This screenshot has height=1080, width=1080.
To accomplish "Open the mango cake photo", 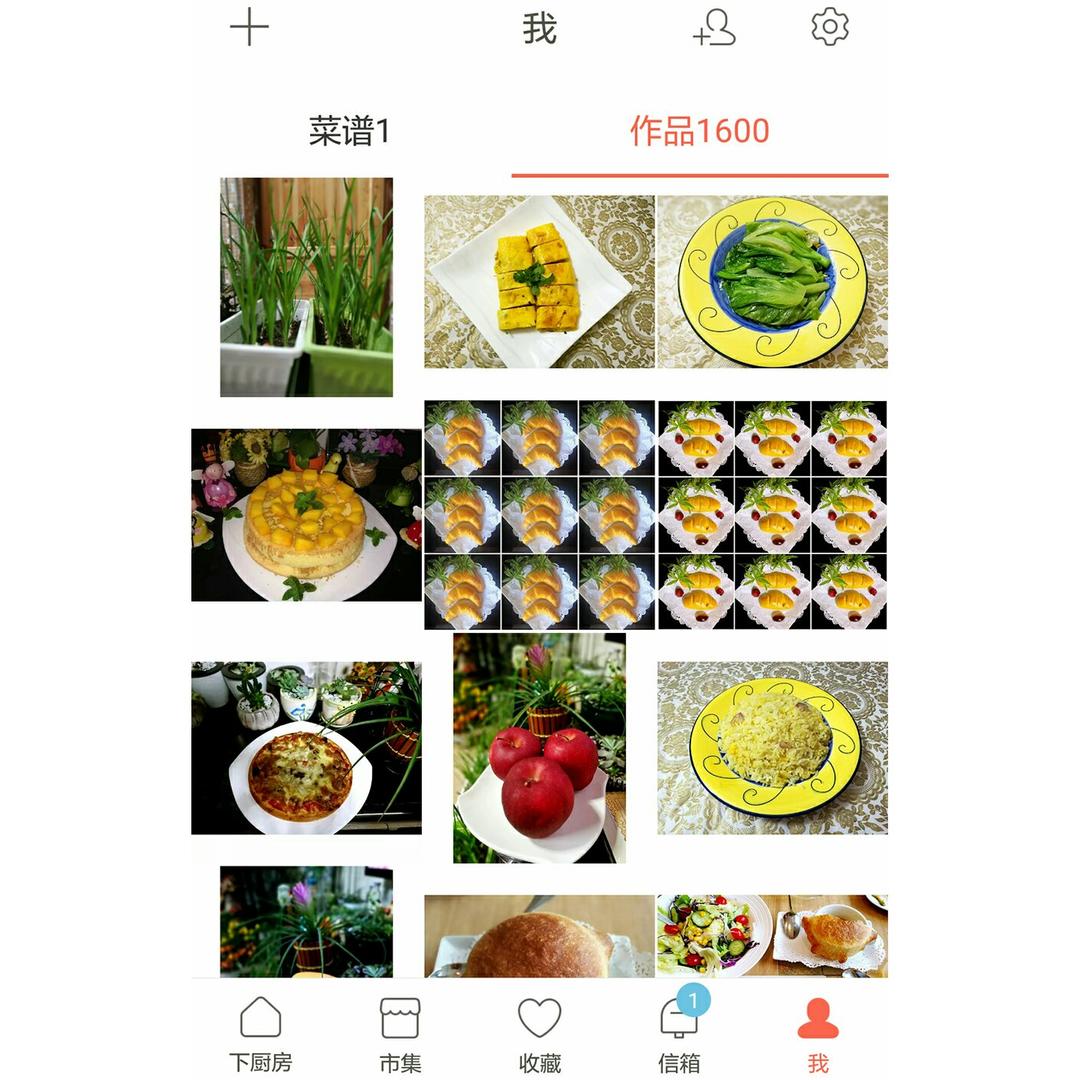I will (306, 515).
